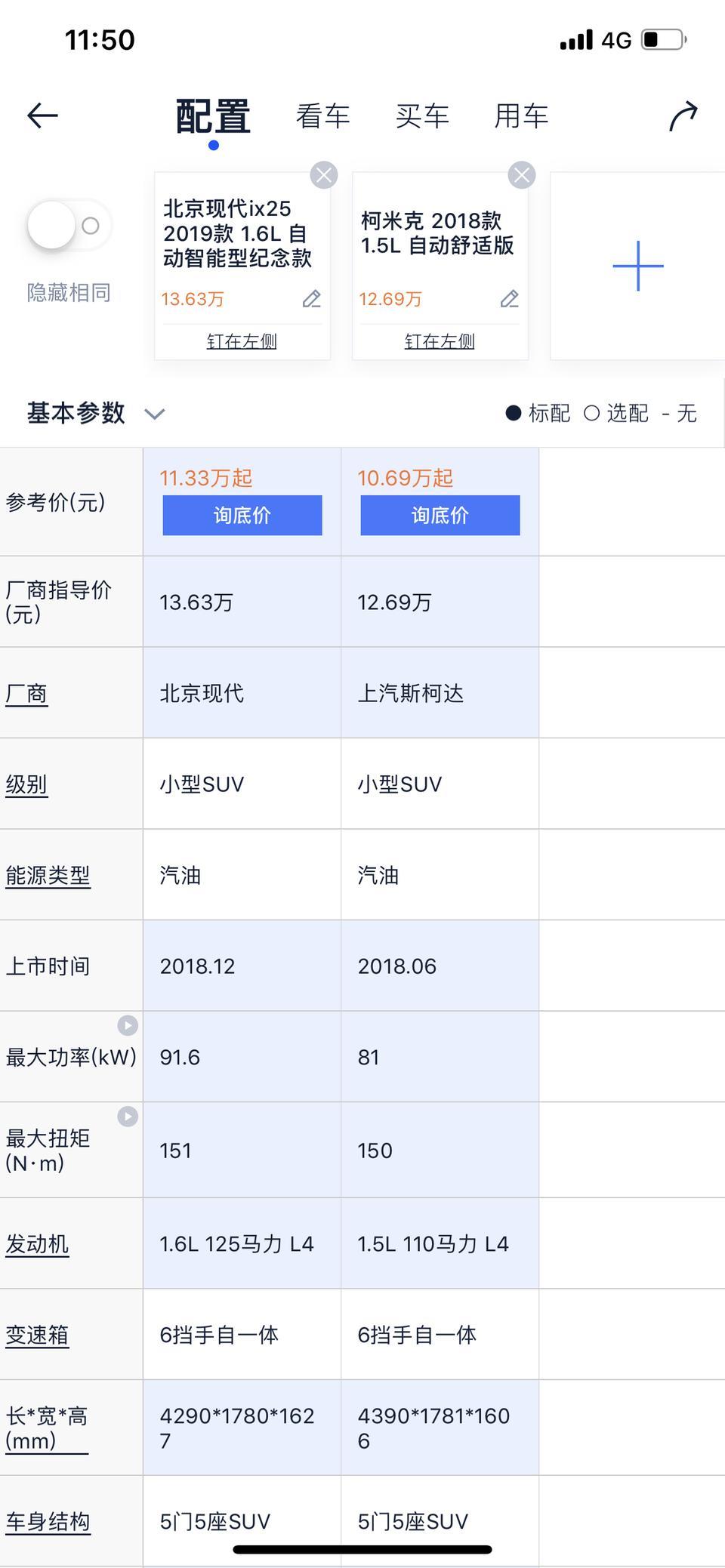
Task: Remove 北京现代ix25 from comparison
Action: point(324,175)
